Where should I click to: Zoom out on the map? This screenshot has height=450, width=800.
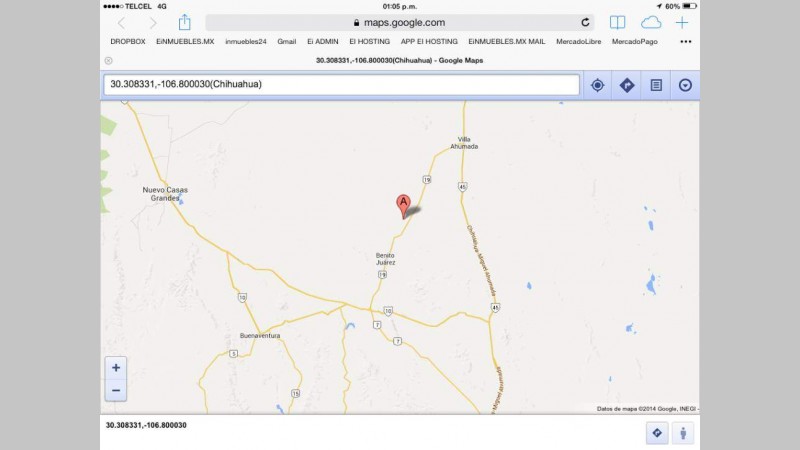pos(116,390)
